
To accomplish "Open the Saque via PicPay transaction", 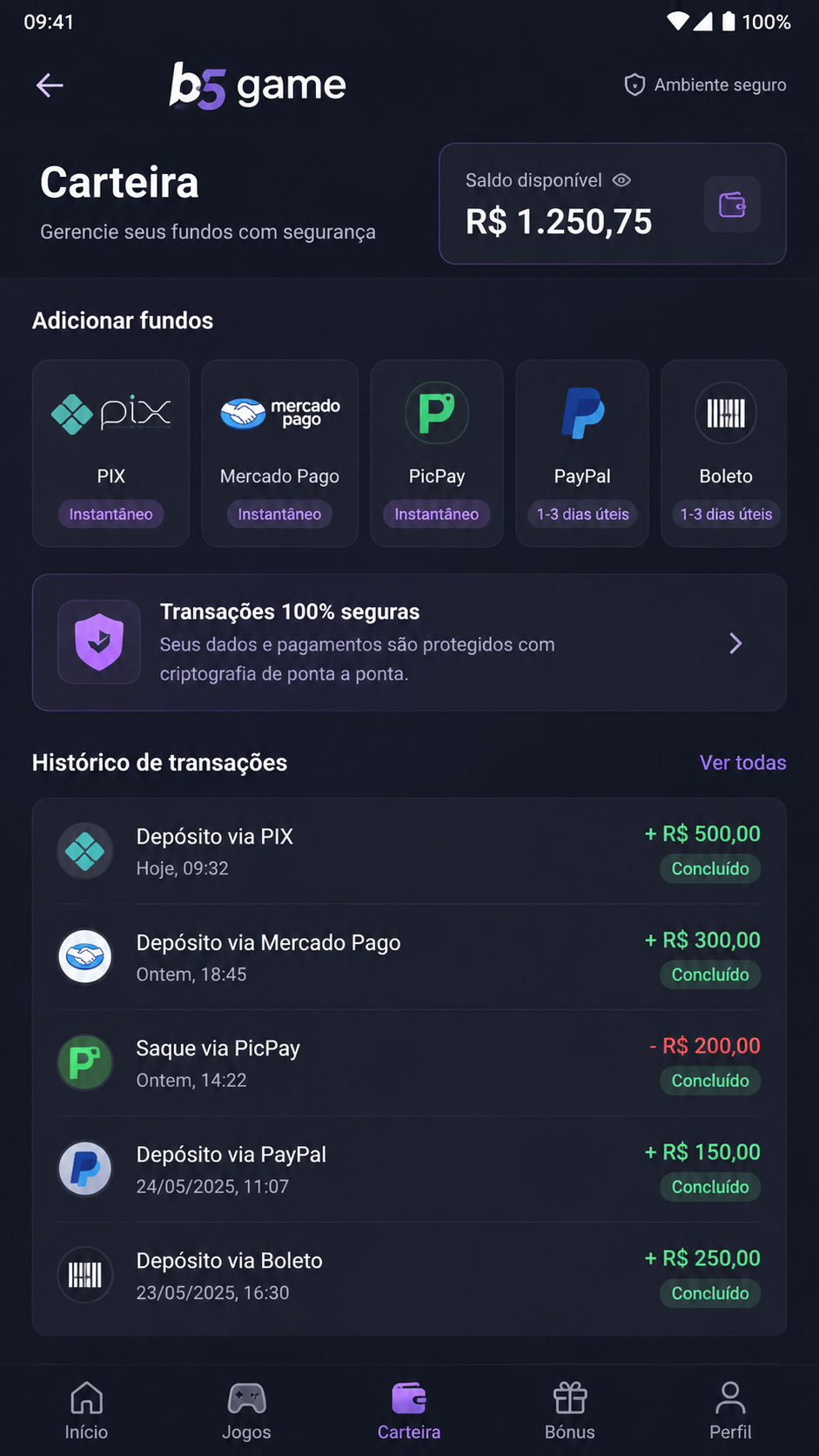I will (x=409, y=1063).
